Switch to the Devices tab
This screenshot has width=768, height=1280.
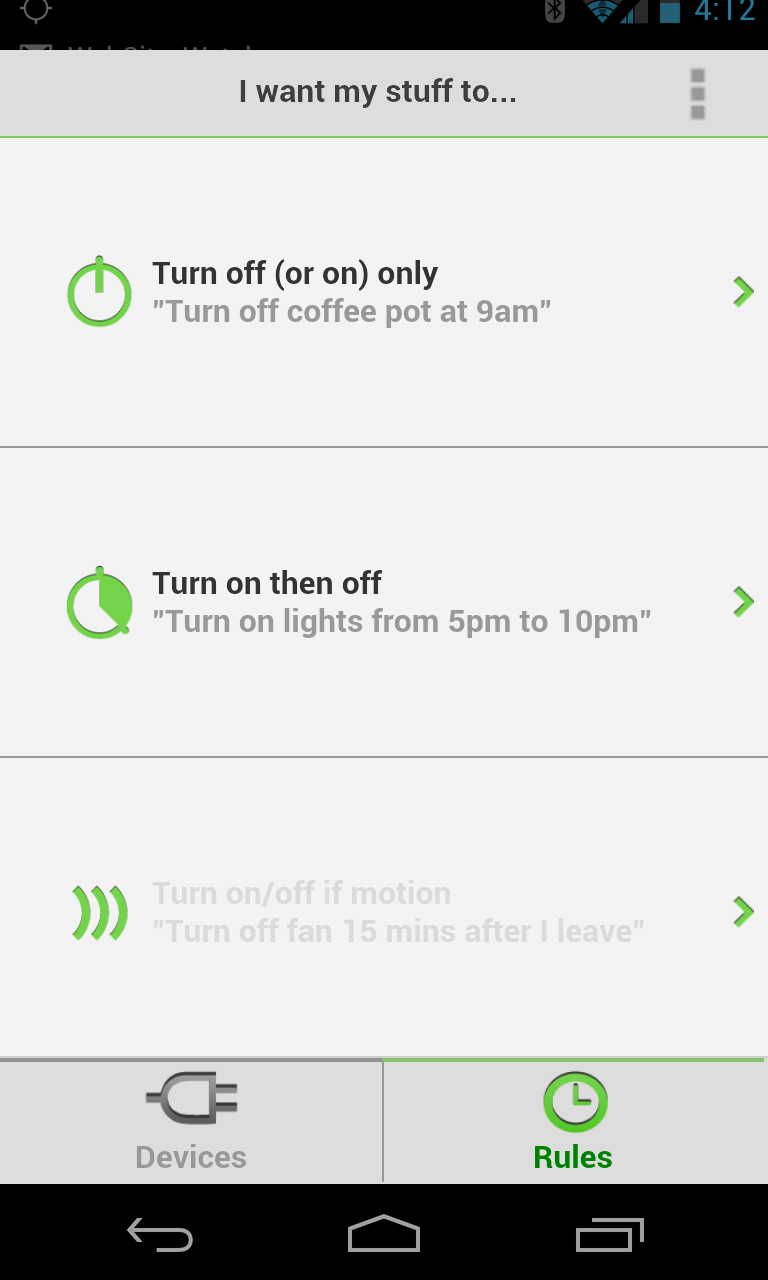coord(190,1120)
